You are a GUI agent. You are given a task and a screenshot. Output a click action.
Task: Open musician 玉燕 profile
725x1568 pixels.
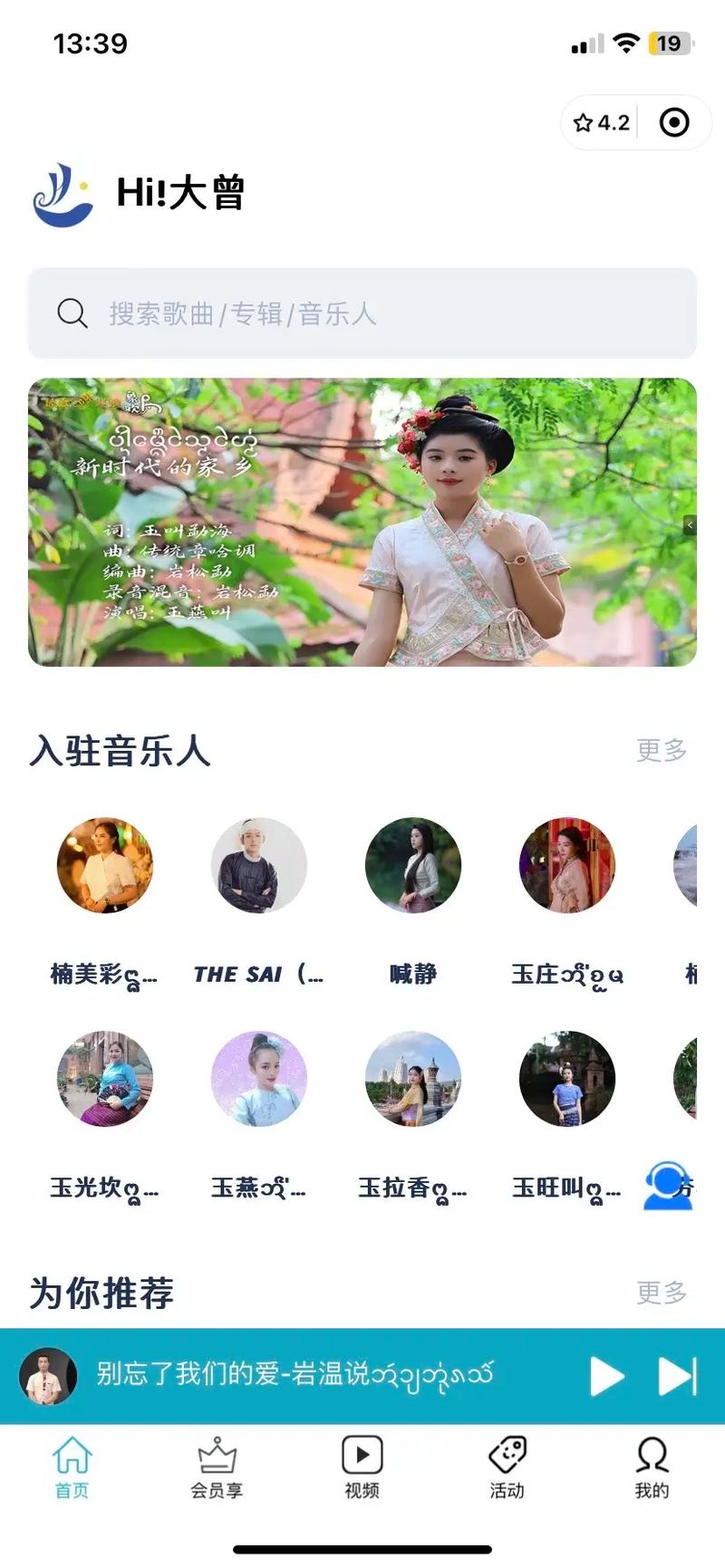pyautogui.click(x=258, y=1079)
